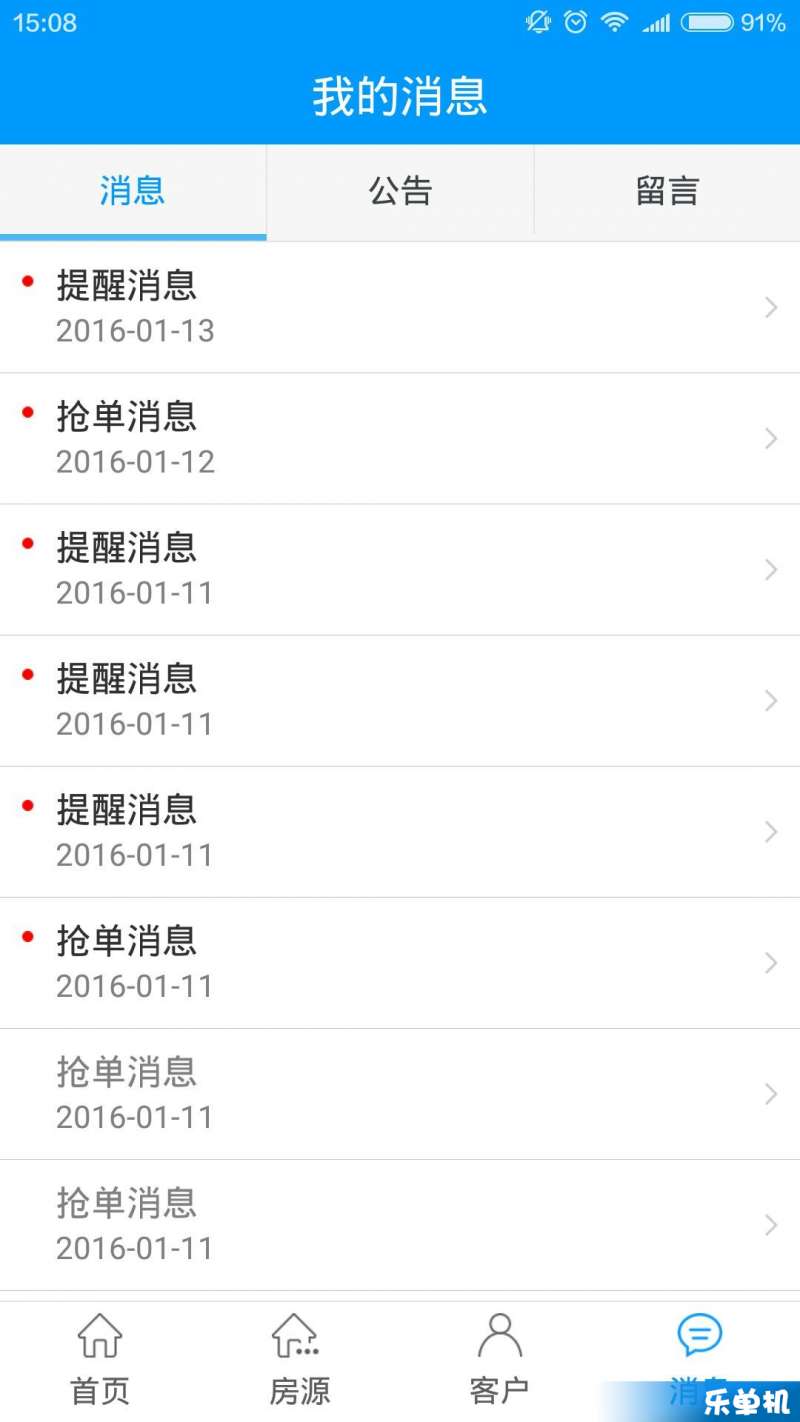Viewport: 800px width, 1422px height.
Task: Open the unread red-dot 抢单消息 from 2016-01-11
Action: (400, 962)
